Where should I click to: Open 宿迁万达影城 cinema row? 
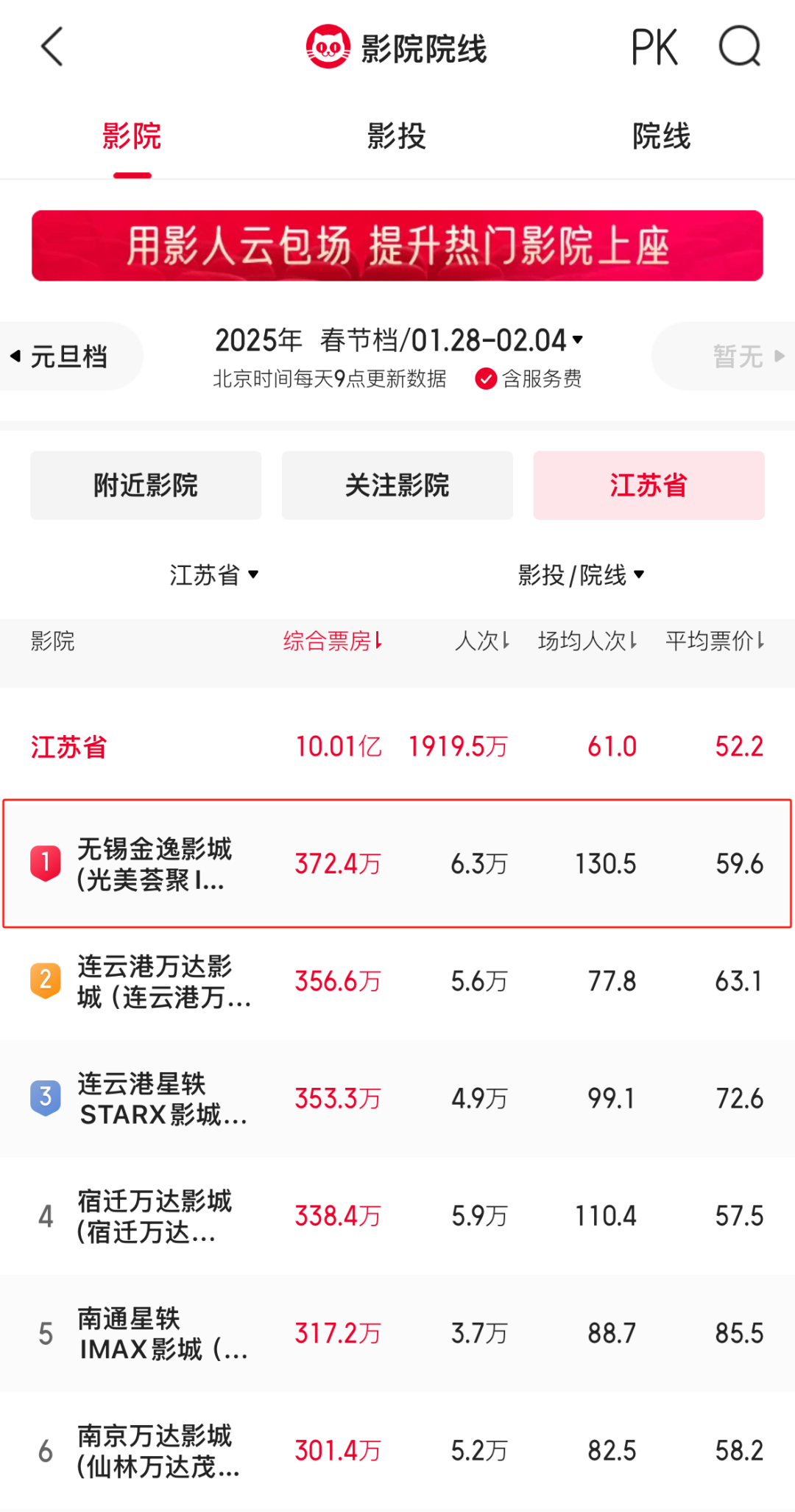(397, 1216)
